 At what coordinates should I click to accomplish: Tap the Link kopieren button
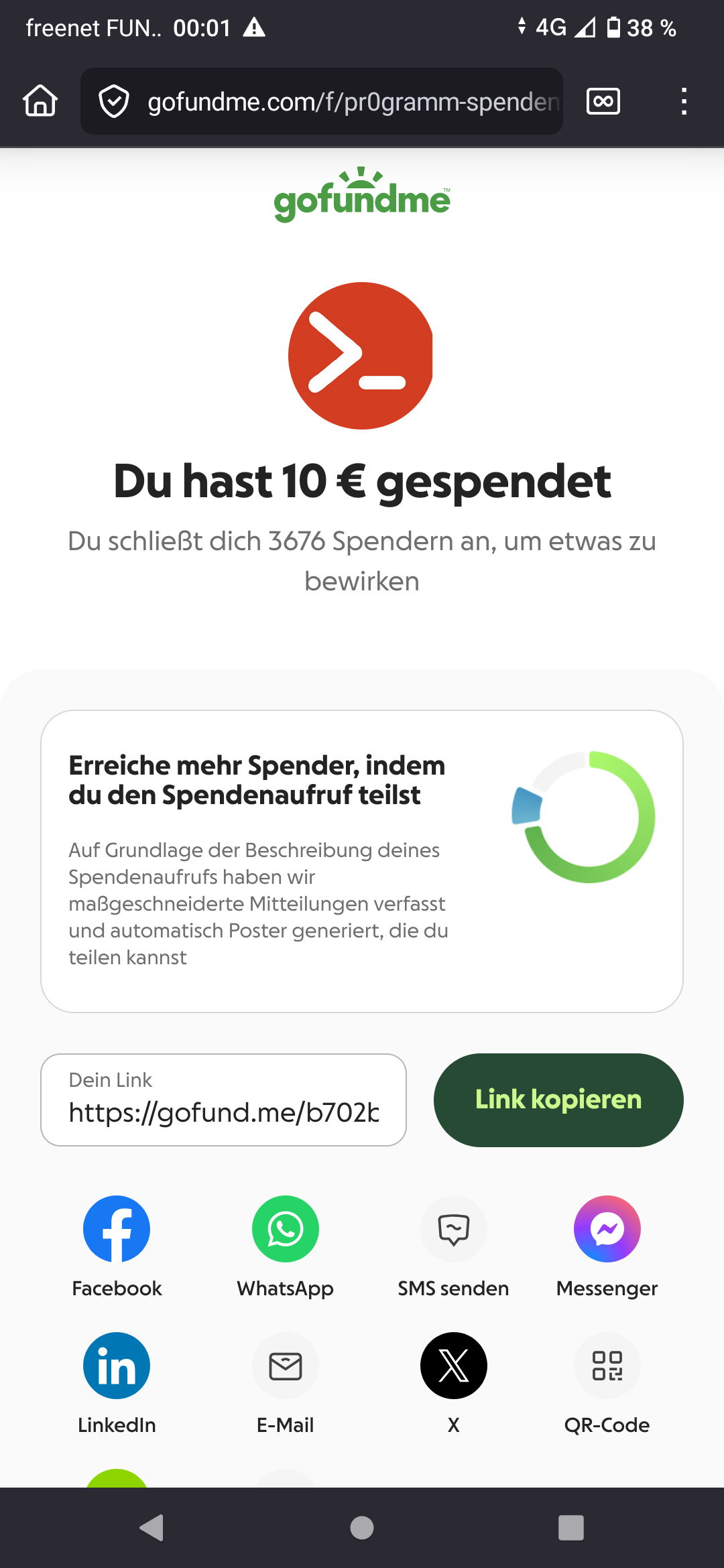tap(558, 1100)
